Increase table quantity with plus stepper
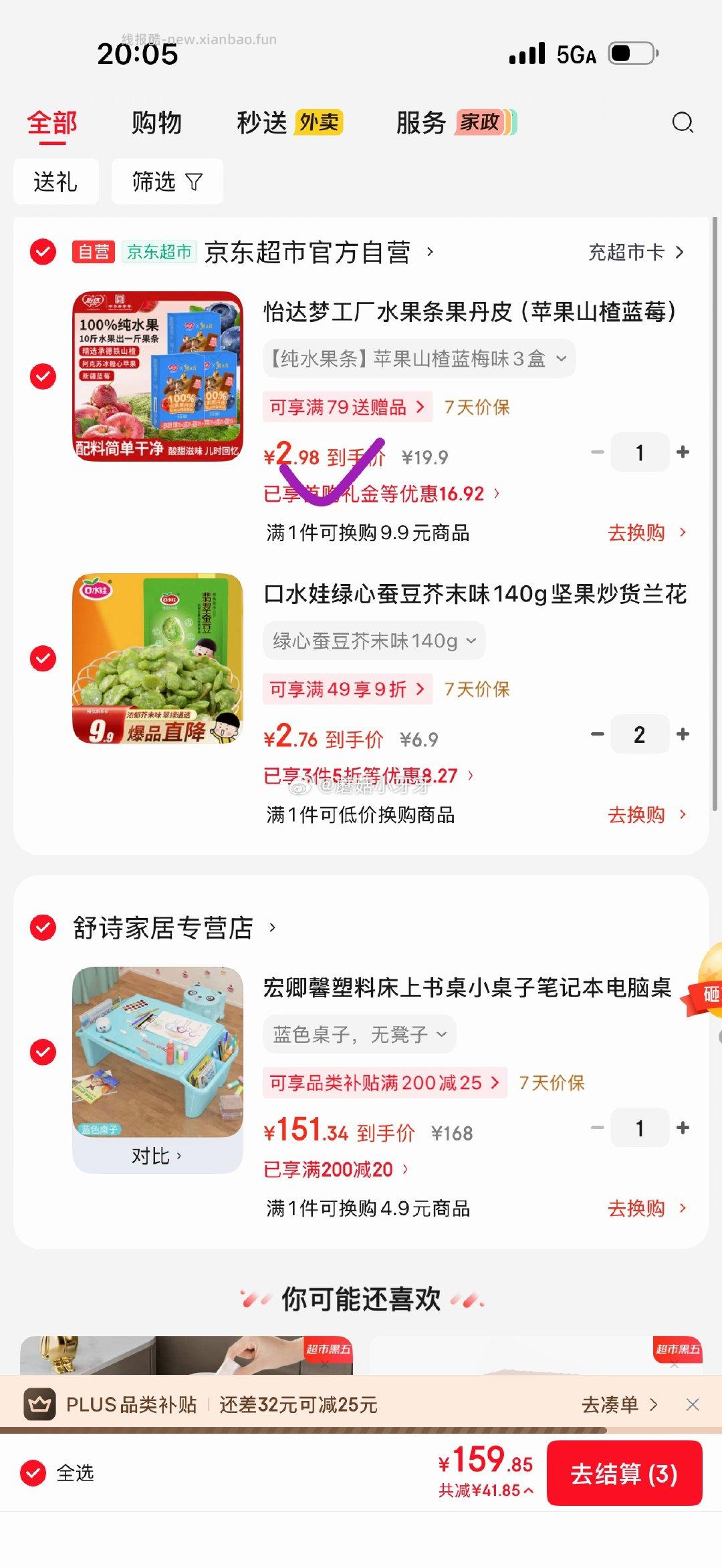722x1568 pixels. click(x=683, y=1128)
